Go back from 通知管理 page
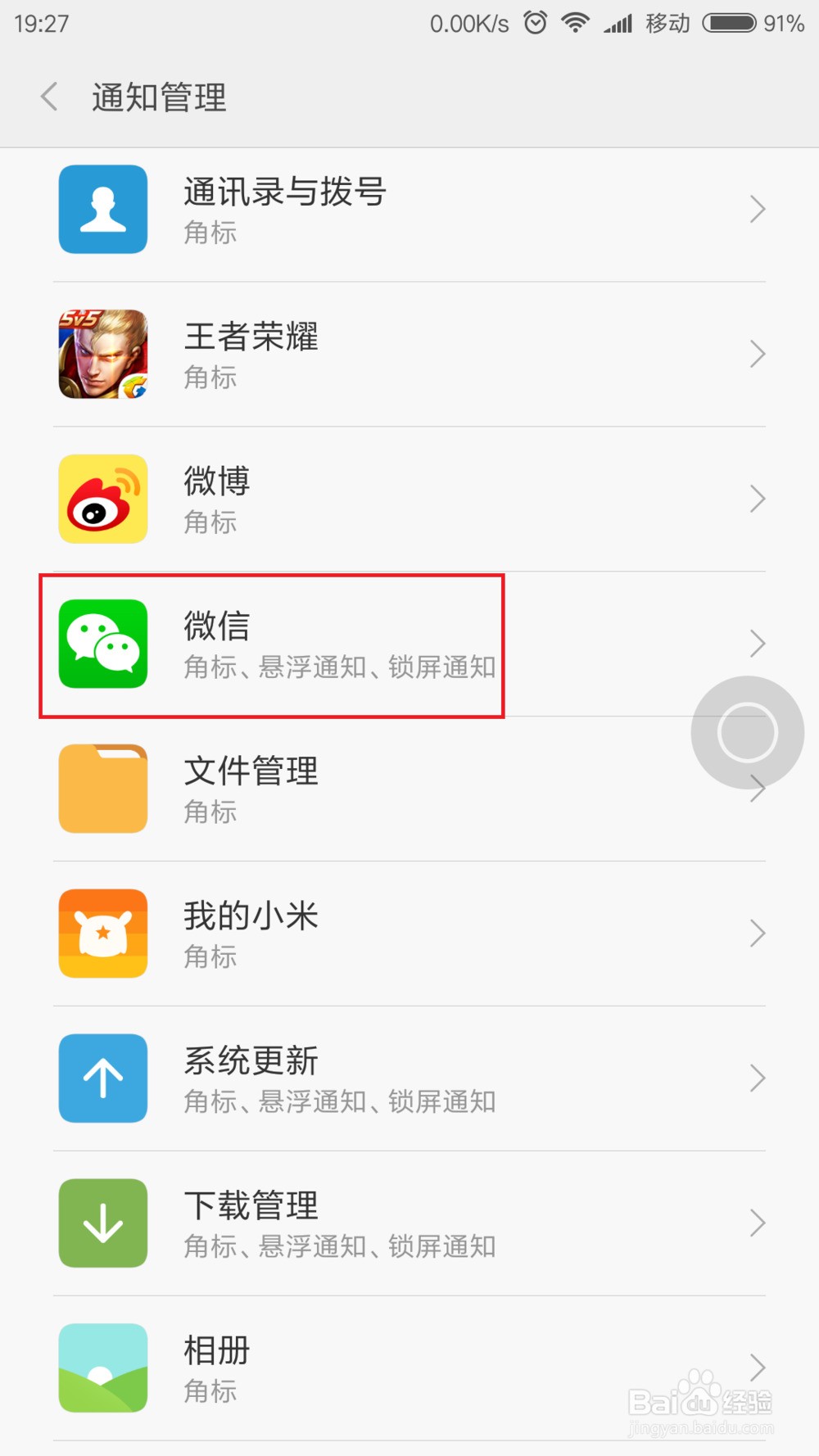819x1456 pixels. pyautogui.click(x=49, y=97)
